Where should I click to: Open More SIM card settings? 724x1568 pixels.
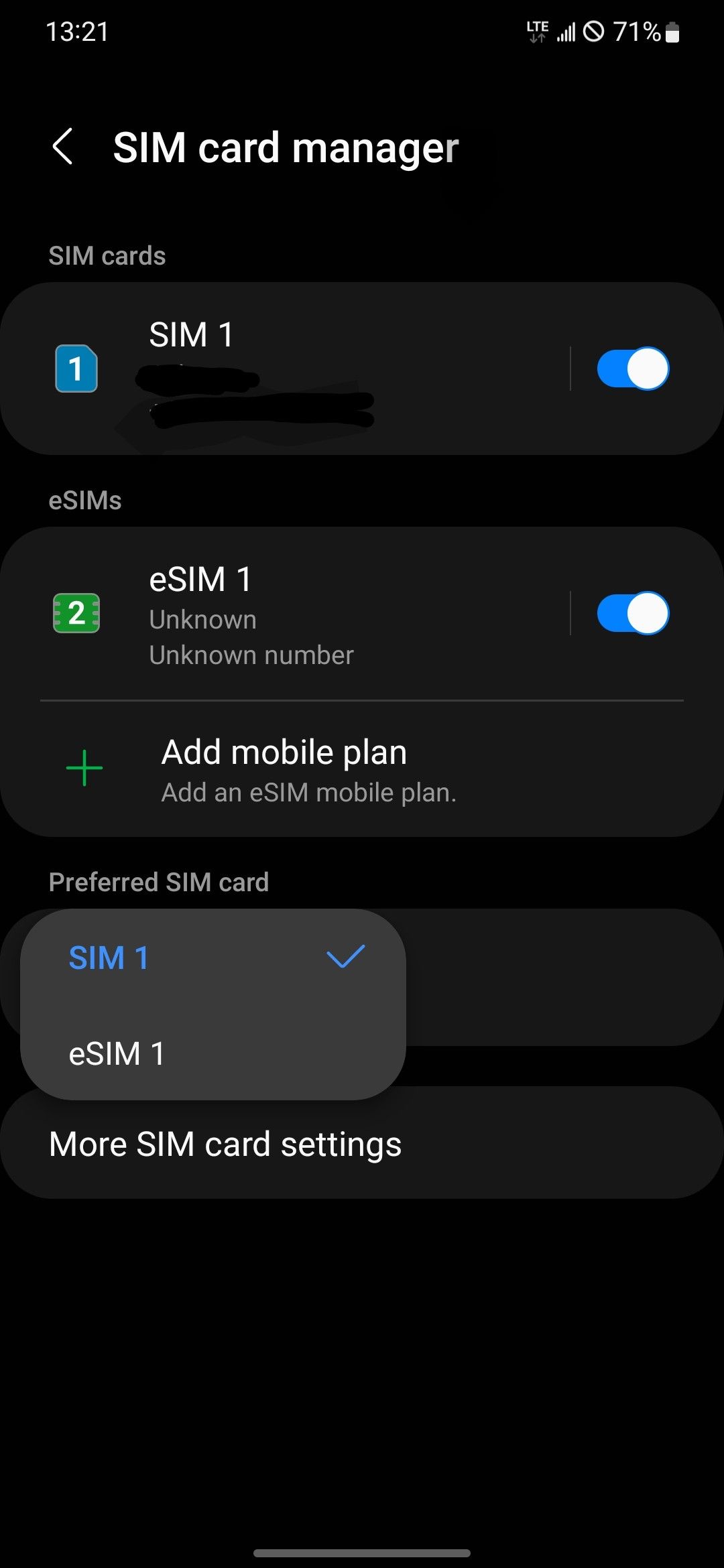pyautogui.click(x=225, y=1144)
